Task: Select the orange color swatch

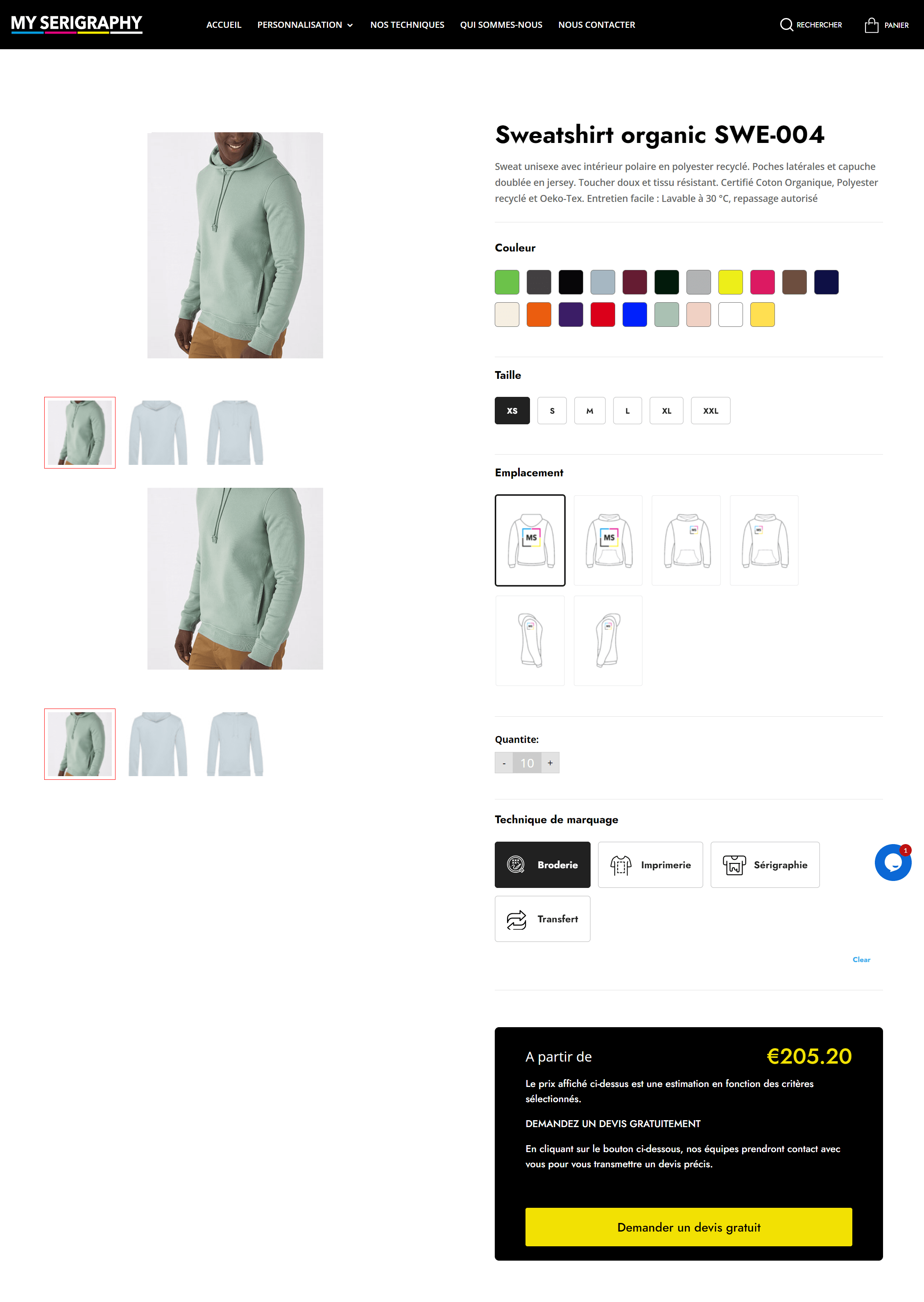Action: pyautogui.click(x=538, y=315)
